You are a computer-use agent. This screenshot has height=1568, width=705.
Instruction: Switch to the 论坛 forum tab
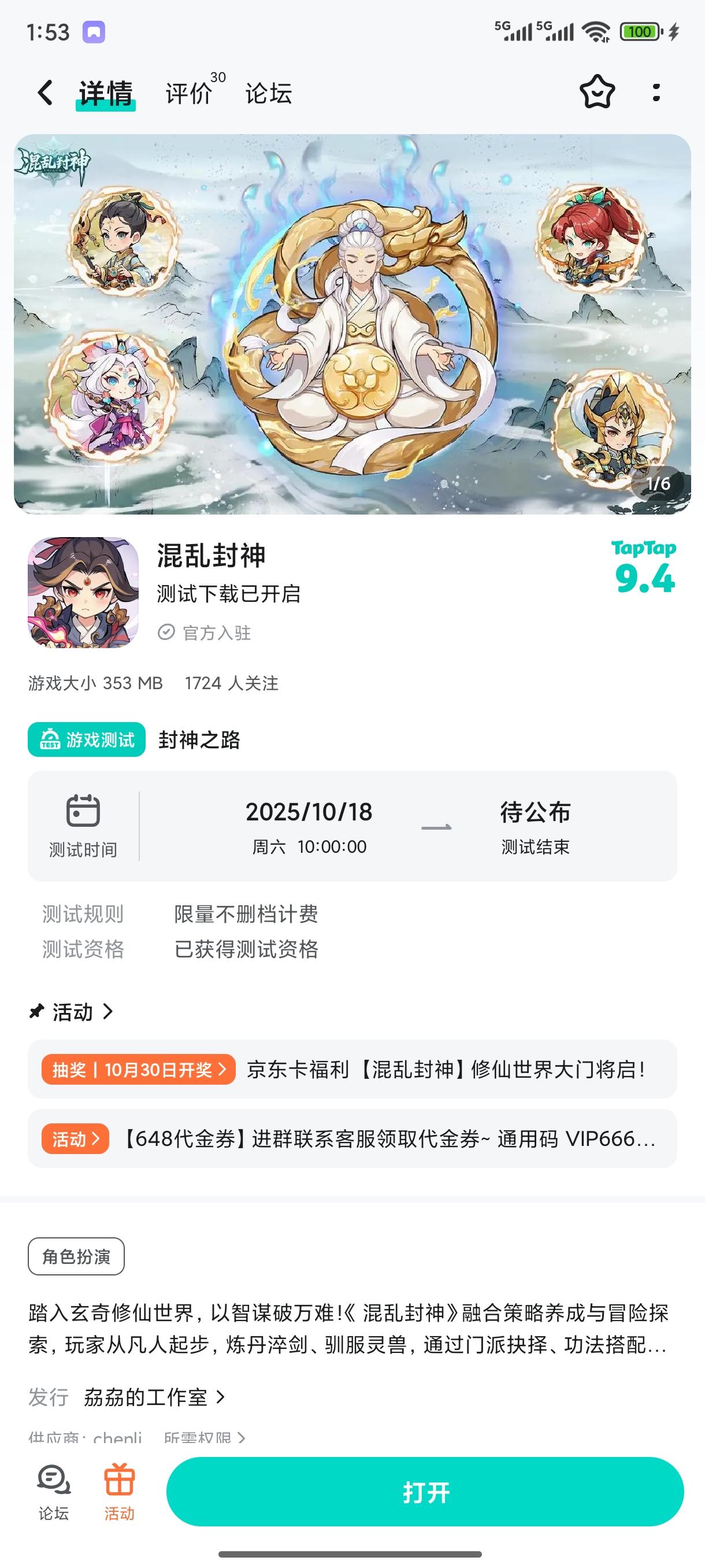pyautogui.click(x=269, y=93)
